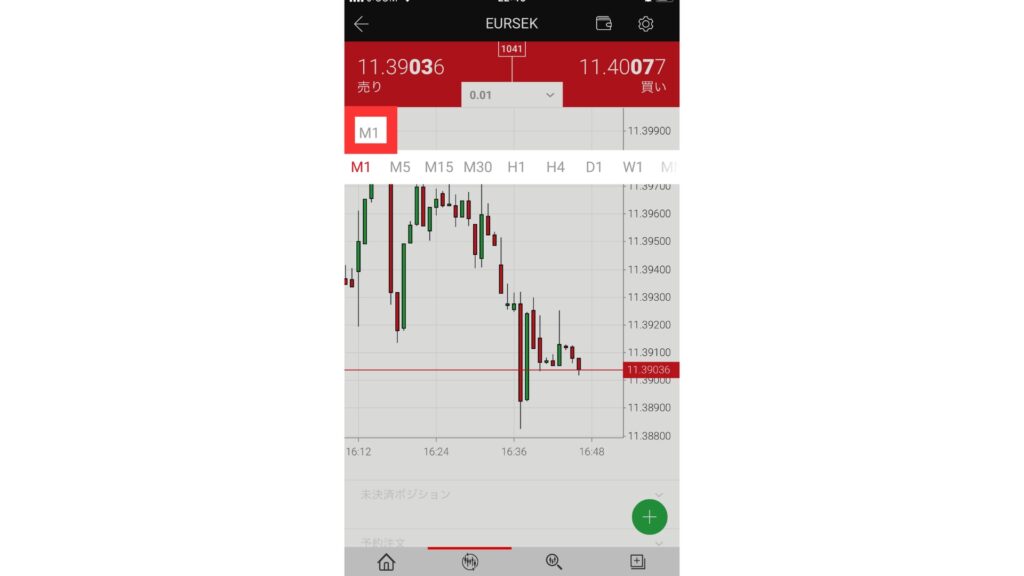Open the market search tab with magnifier
The image size is (1024, 576).
553,562
